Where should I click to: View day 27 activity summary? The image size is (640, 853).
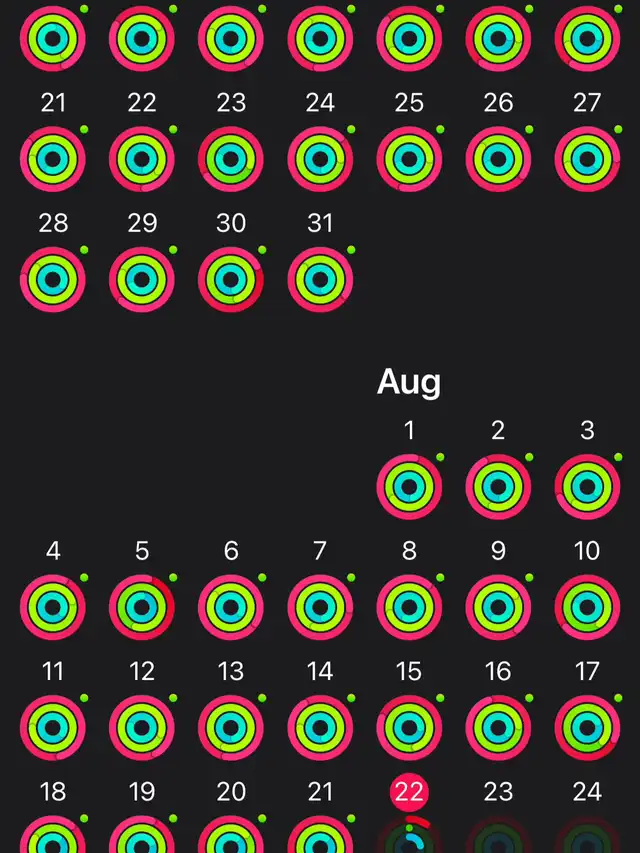587,160
